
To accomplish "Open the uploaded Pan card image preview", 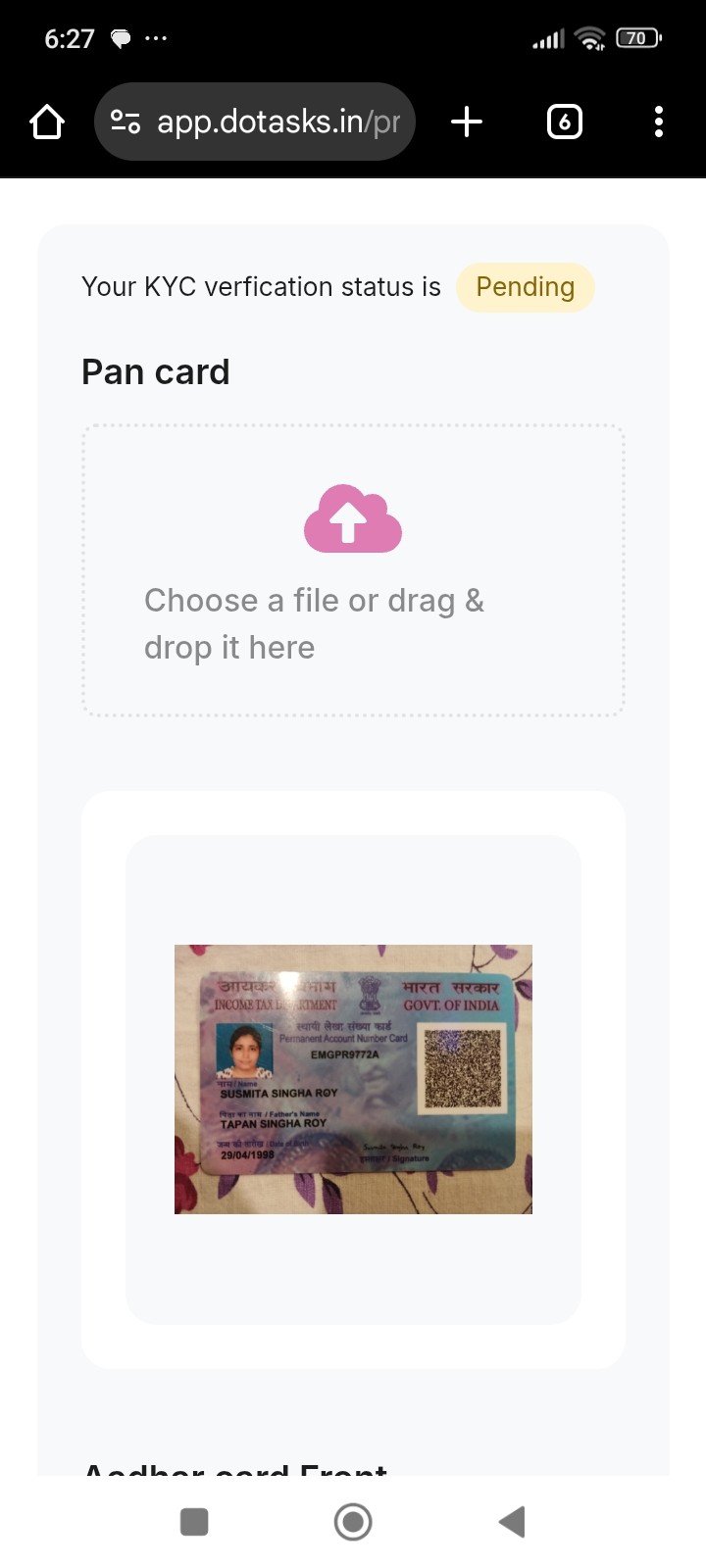I will click(x=353, y=1079).
